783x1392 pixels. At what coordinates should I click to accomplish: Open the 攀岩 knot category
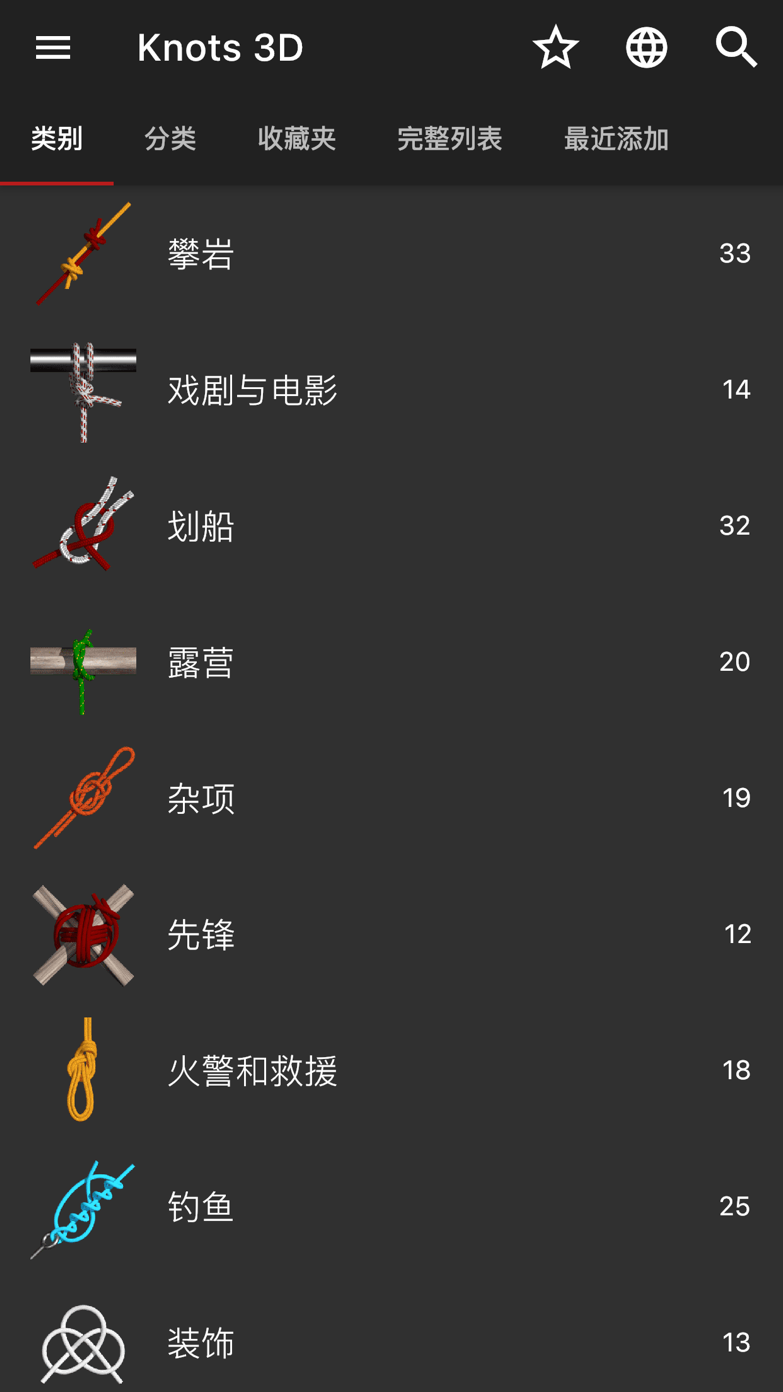(x=391, y=254)
